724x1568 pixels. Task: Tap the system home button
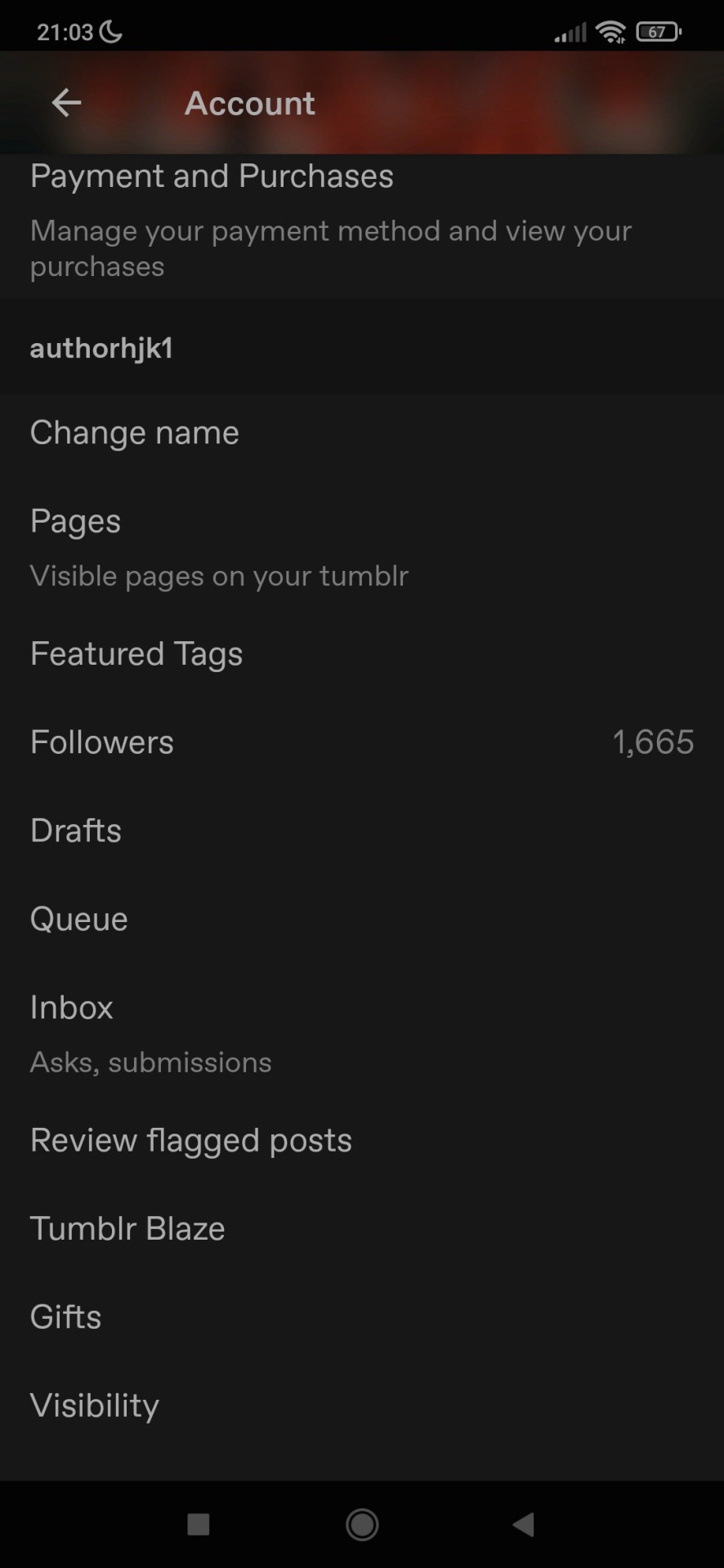tap(362, 1524)
